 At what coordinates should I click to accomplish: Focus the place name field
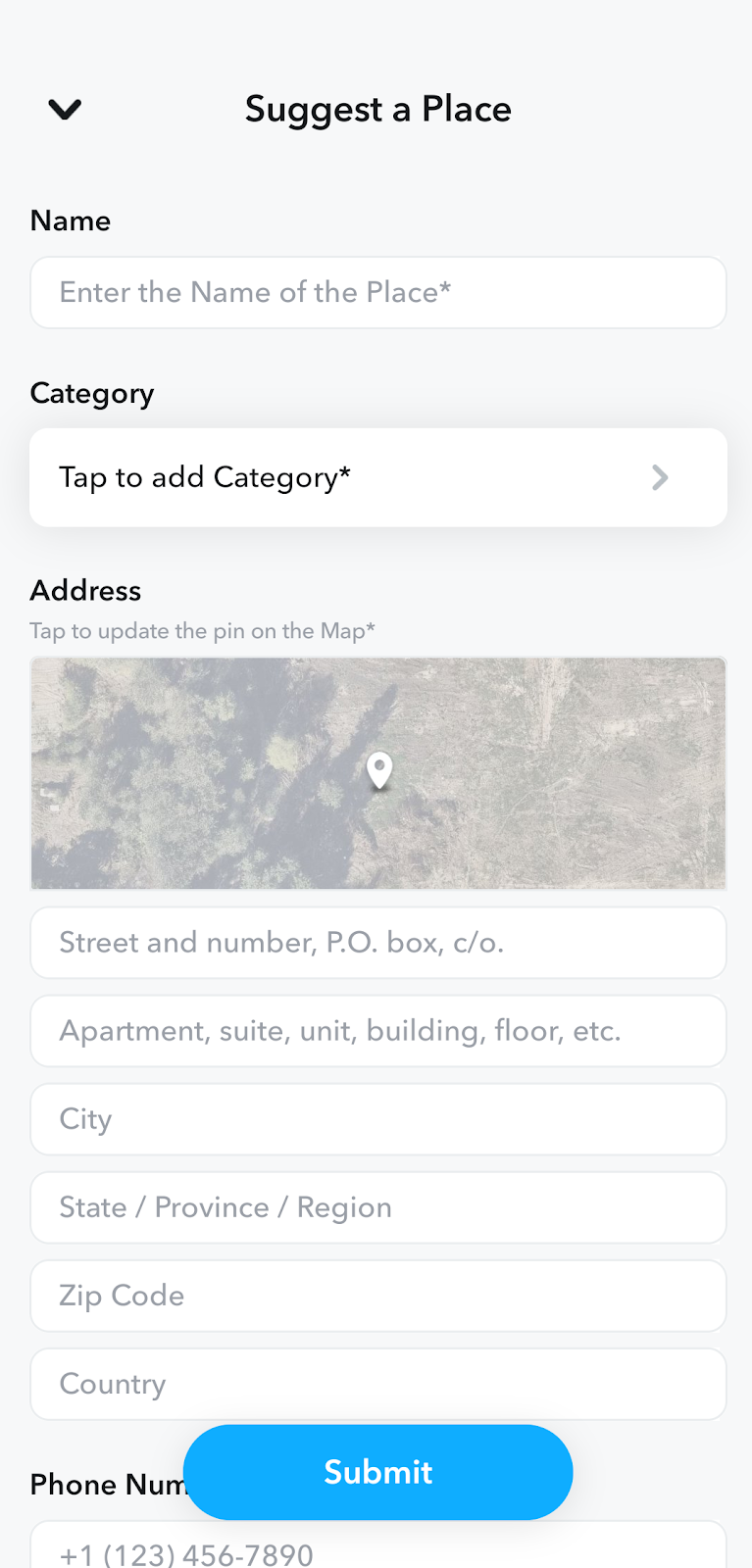(x=377, y=292)
